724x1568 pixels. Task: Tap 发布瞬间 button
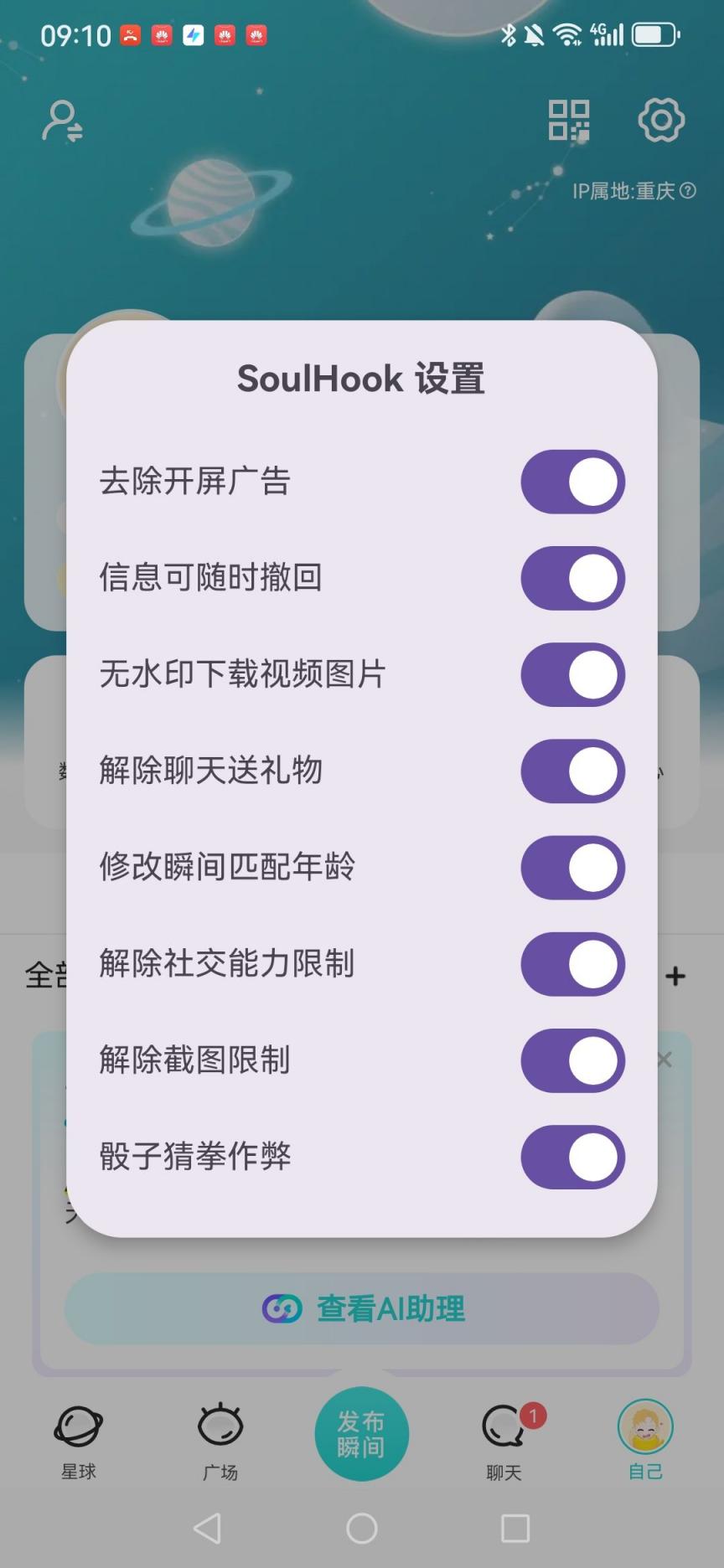point(361,1434)
